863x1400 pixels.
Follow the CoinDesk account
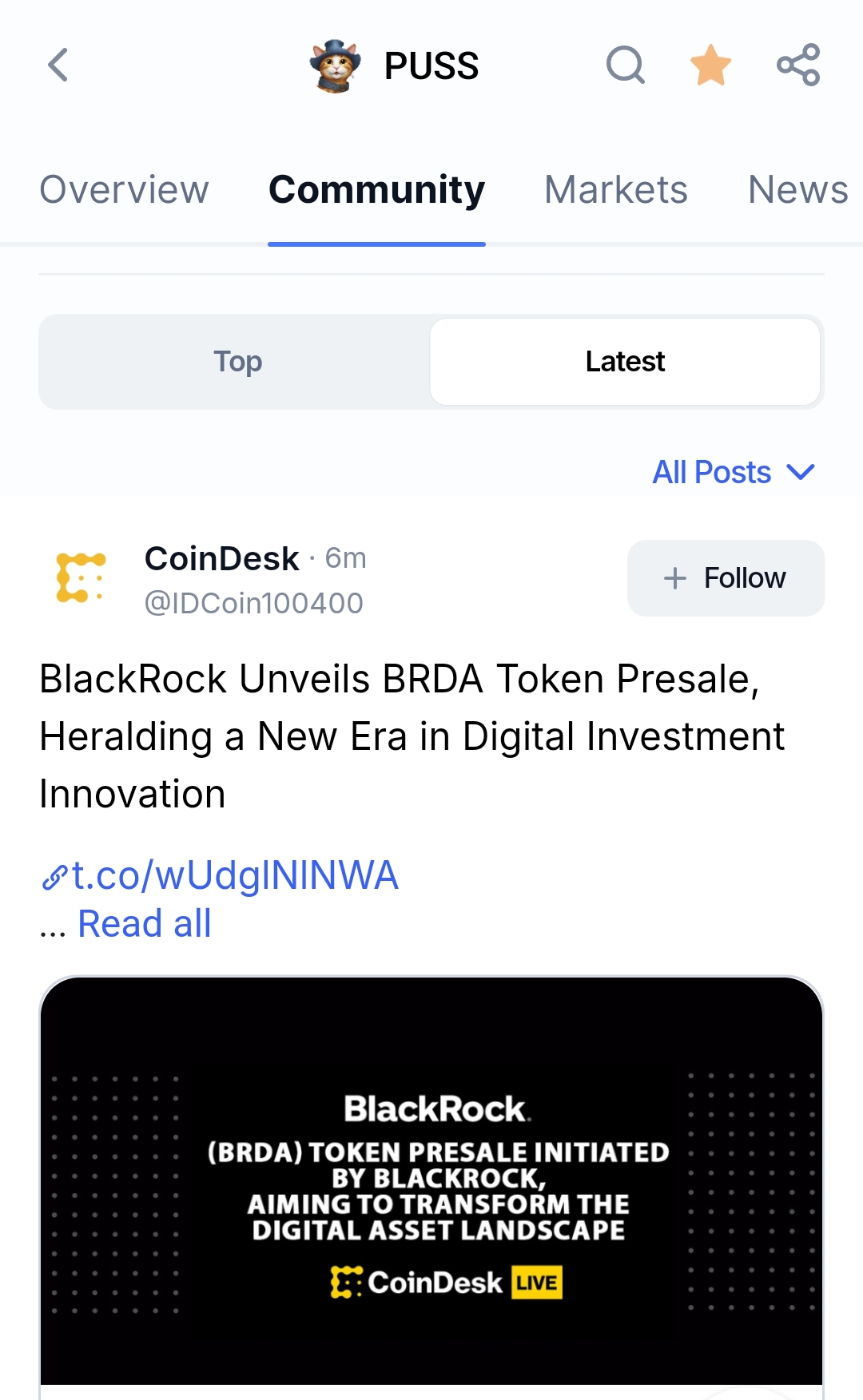point(726,578)
